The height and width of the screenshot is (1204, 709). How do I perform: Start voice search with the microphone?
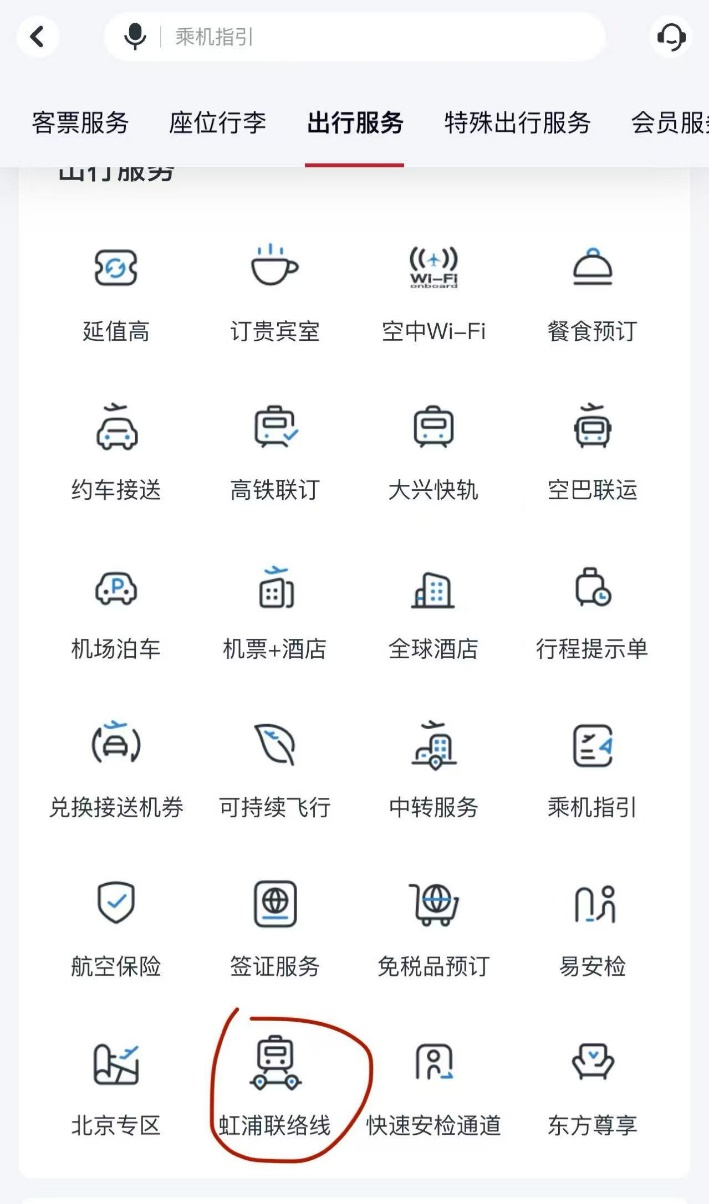tap(135, 37)
